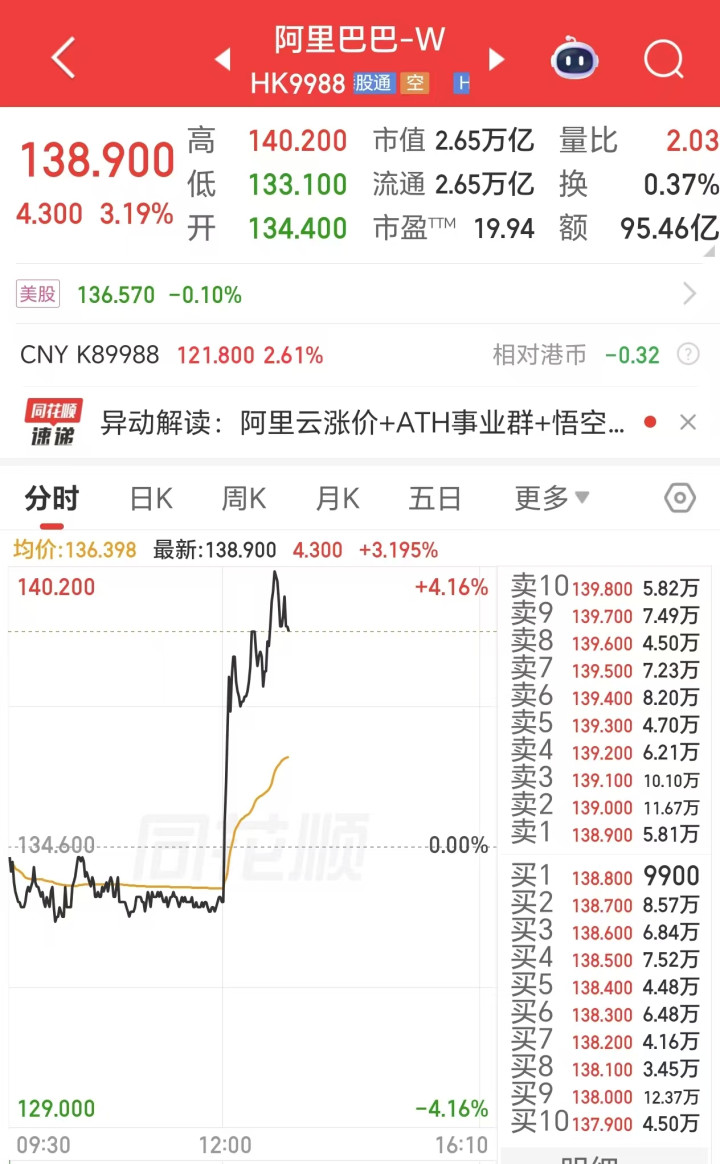Open the robot assistant icon
720x1164 pixels.
(x=575, y=60)
